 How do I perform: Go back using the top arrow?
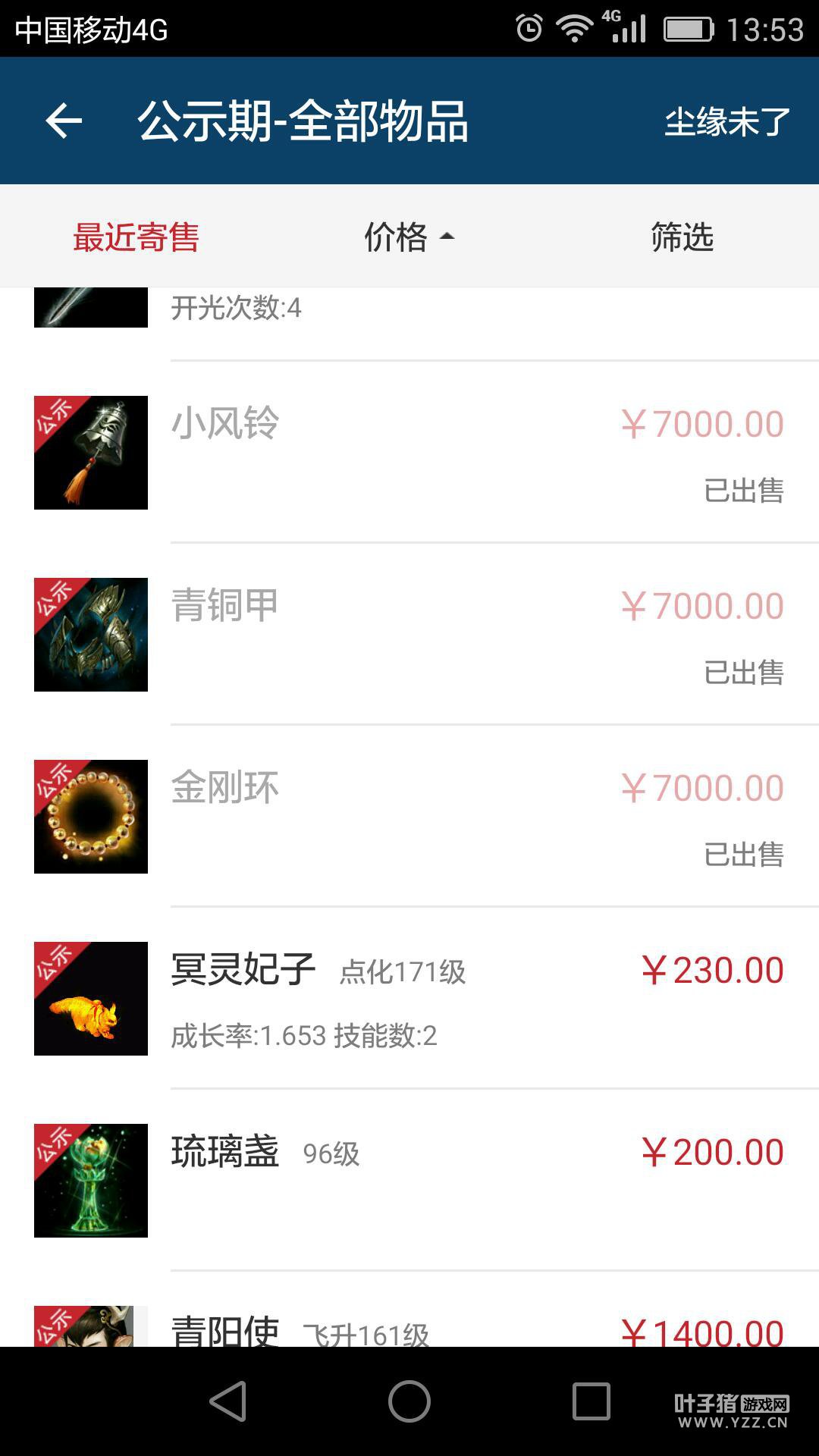point(64,121)
